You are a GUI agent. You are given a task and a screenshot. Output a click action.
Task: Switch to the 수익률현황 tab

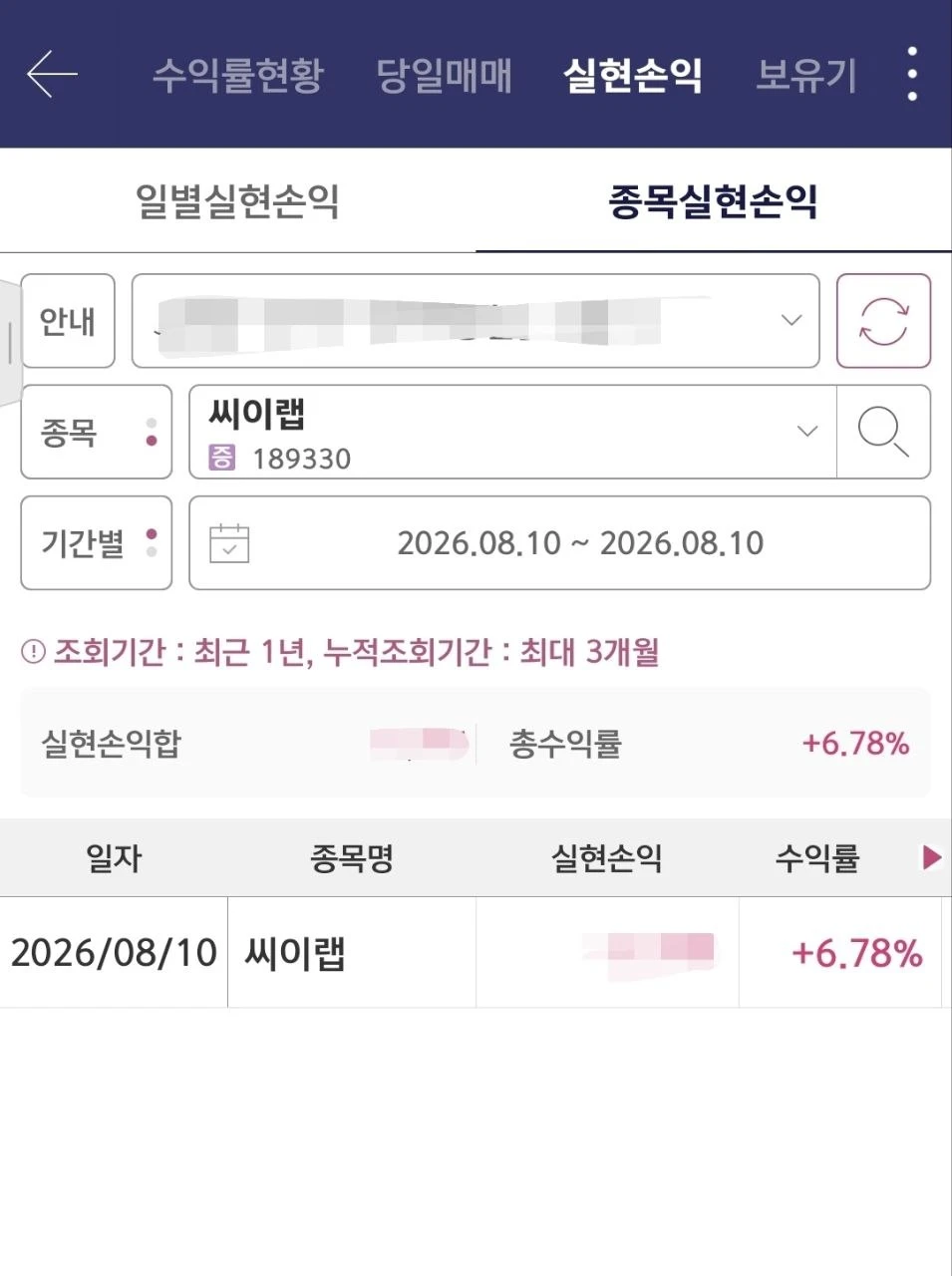pos(238,75)
